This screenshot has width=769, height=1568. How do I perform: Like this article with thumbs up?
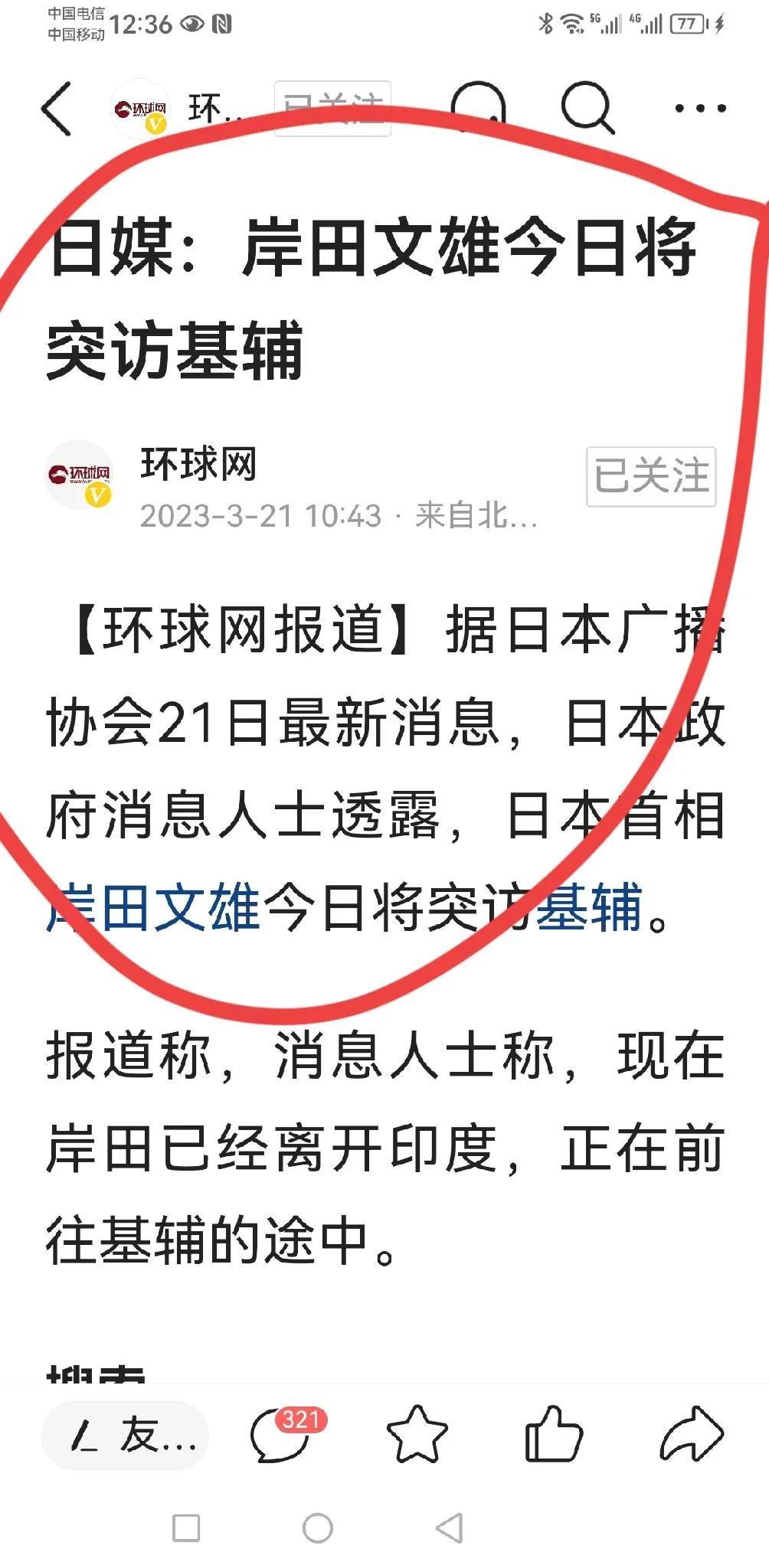pyautogui.click(x=554, y=1434)
